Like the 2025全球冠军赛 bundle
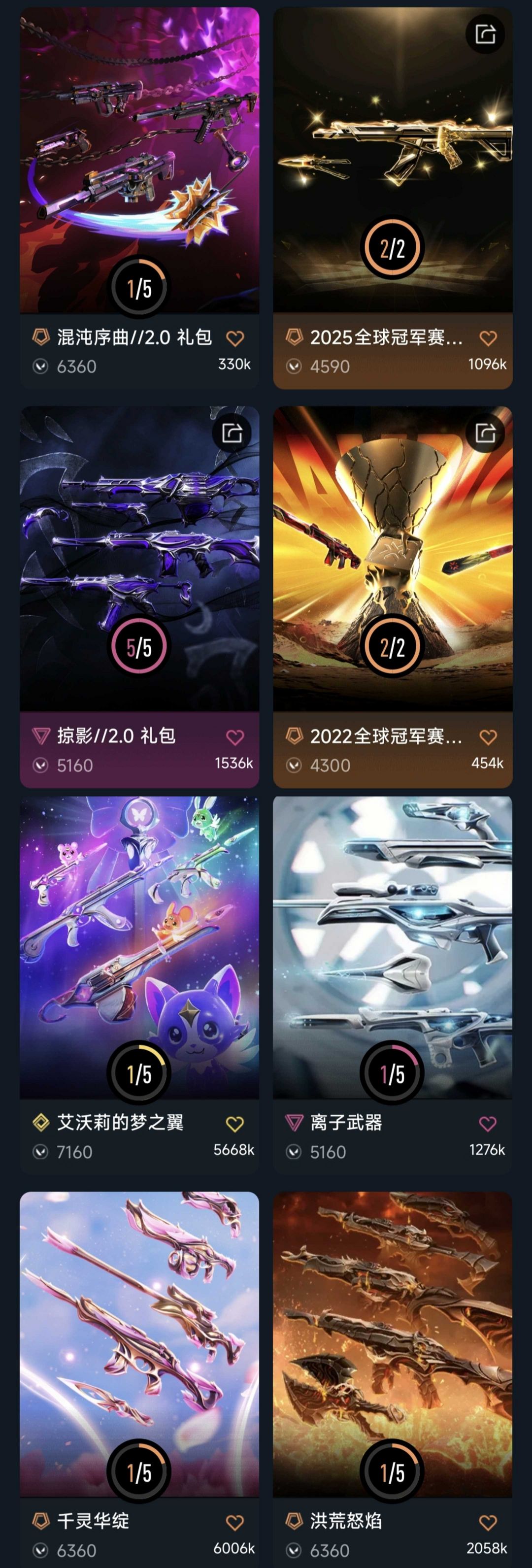The height and width of the screenshot is (1568, 532). click(x=488, y=338)
